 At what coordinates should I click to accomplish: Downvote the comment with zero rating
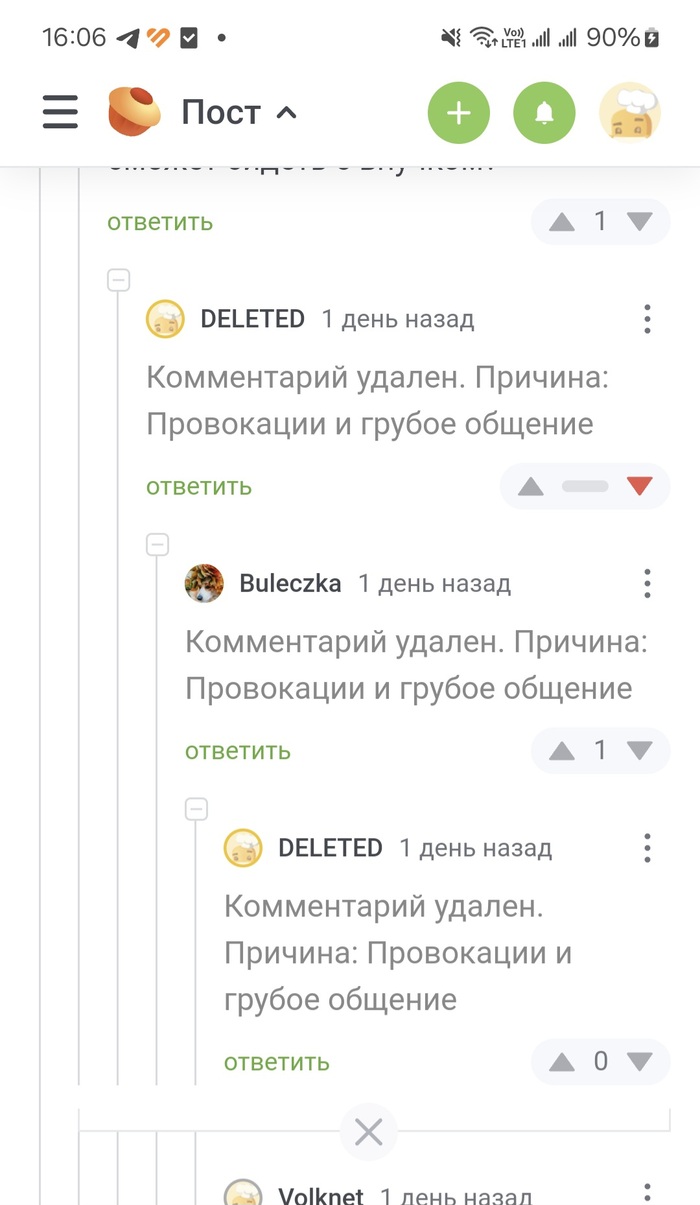[639, 1062]
